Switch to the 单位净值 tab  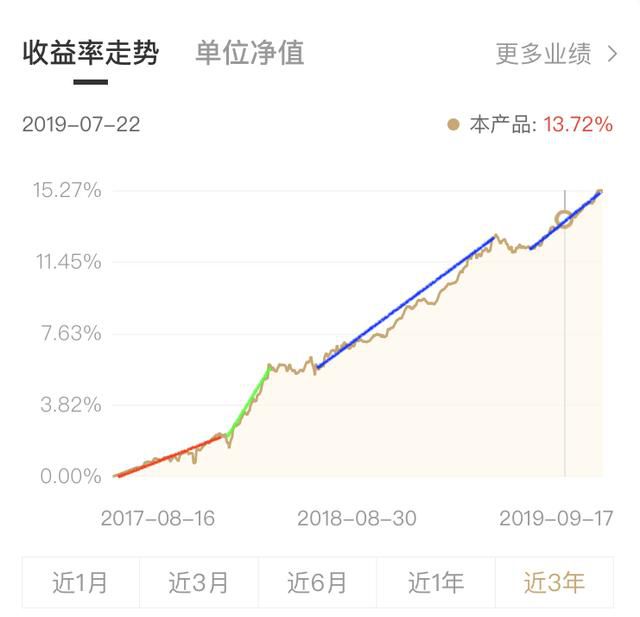[x=249, y=53]
